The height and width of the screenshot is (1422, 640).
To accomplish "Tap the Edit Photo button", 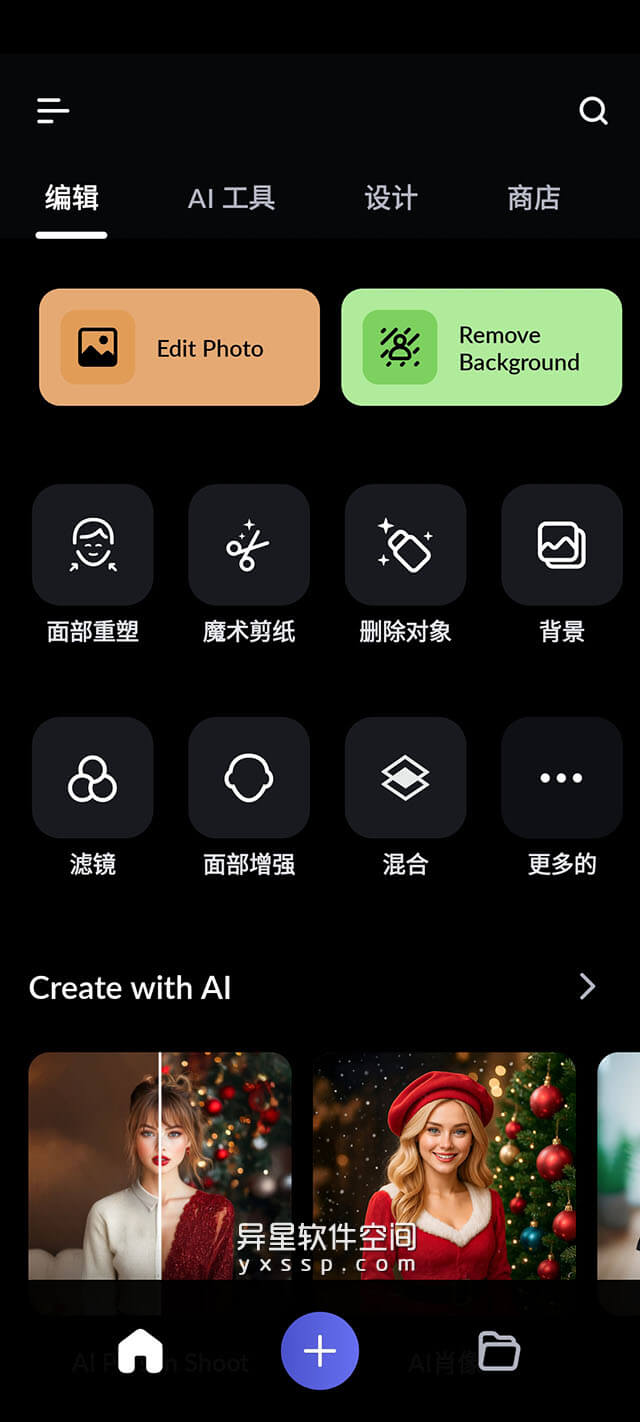I will point(180,347).
